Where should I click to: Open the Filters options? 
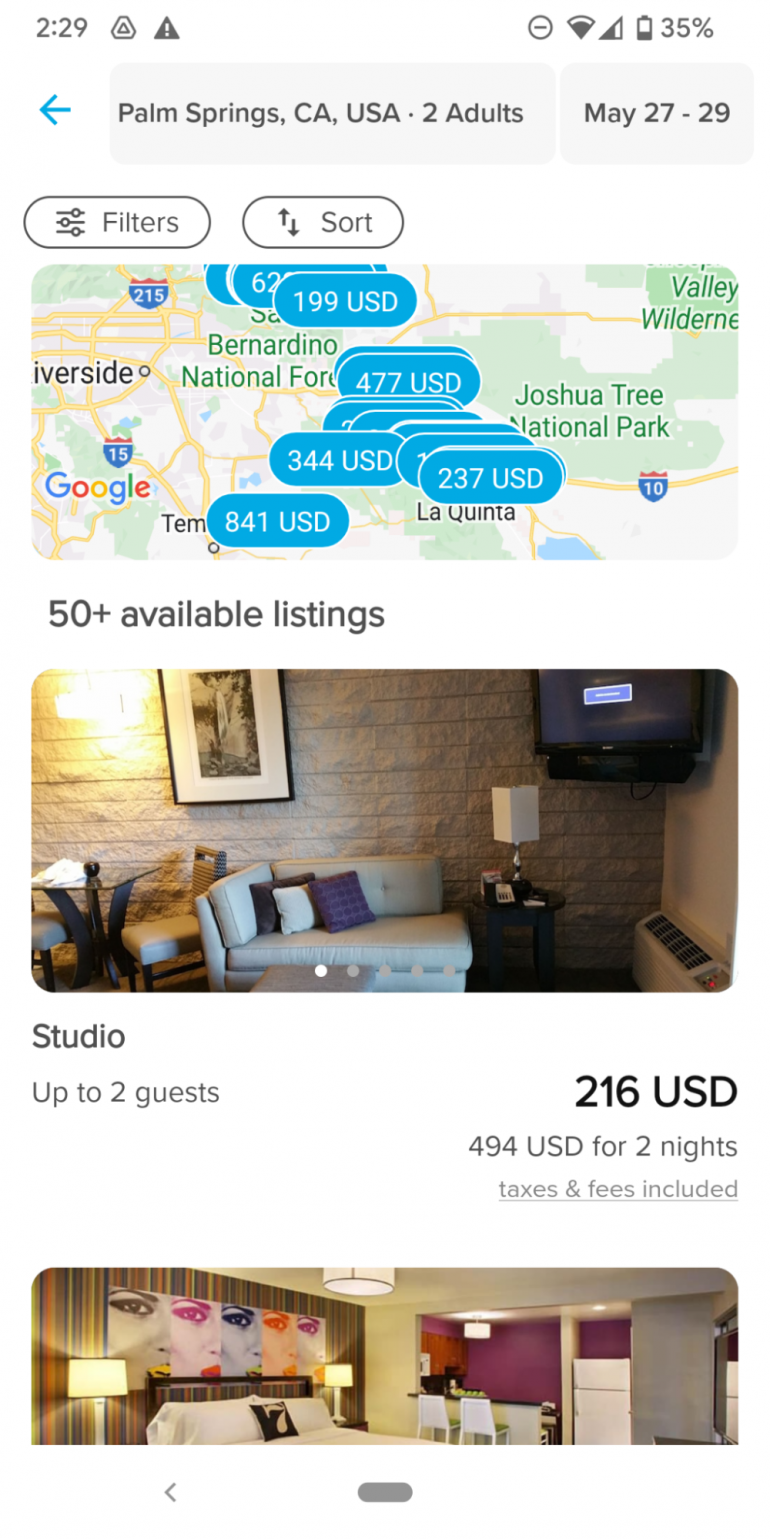pyautogui.click(x=117, y=222)
